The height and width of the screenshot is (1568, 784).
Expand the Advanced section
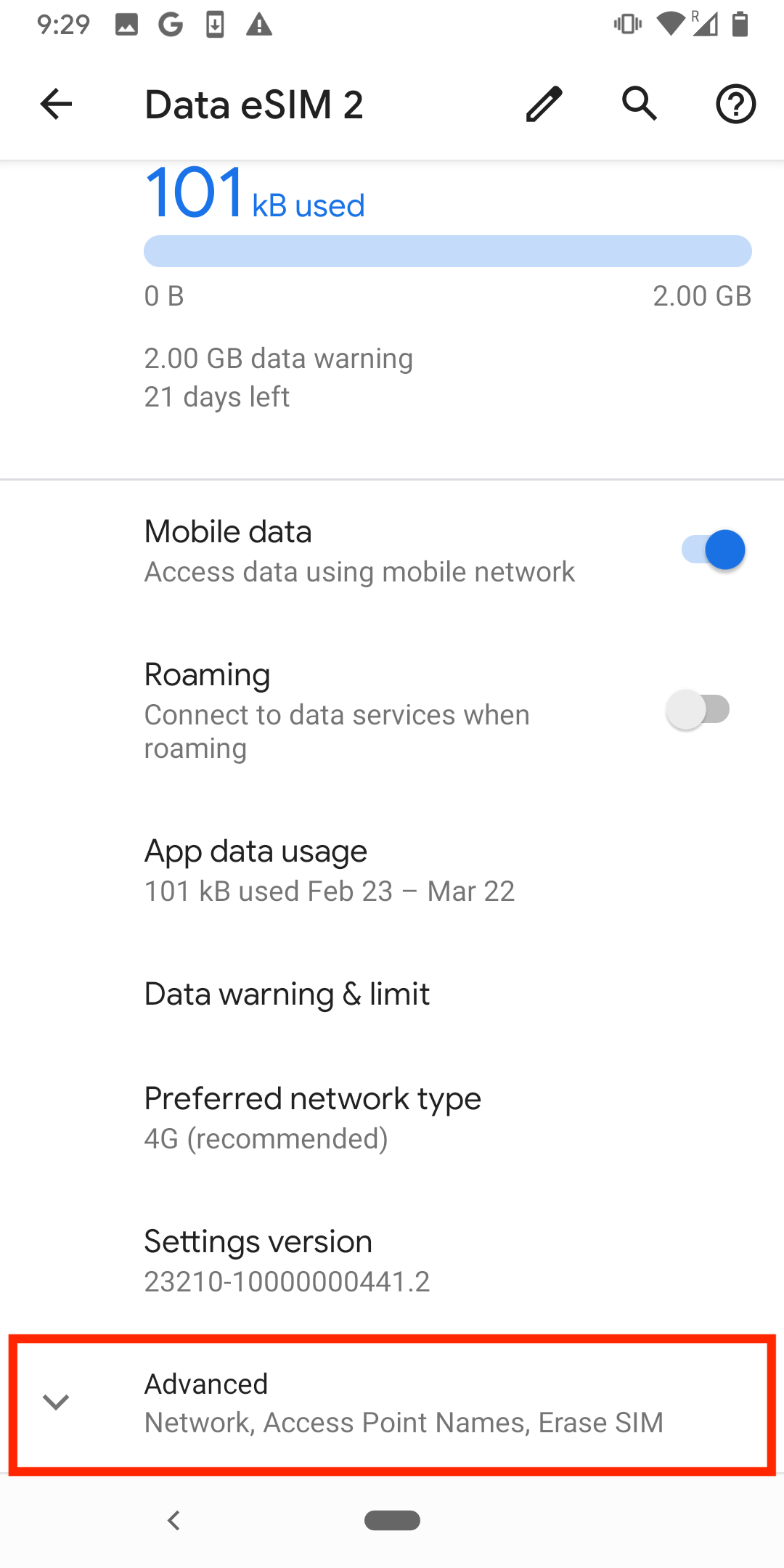pyautogui.click(x=392, y=1401)
